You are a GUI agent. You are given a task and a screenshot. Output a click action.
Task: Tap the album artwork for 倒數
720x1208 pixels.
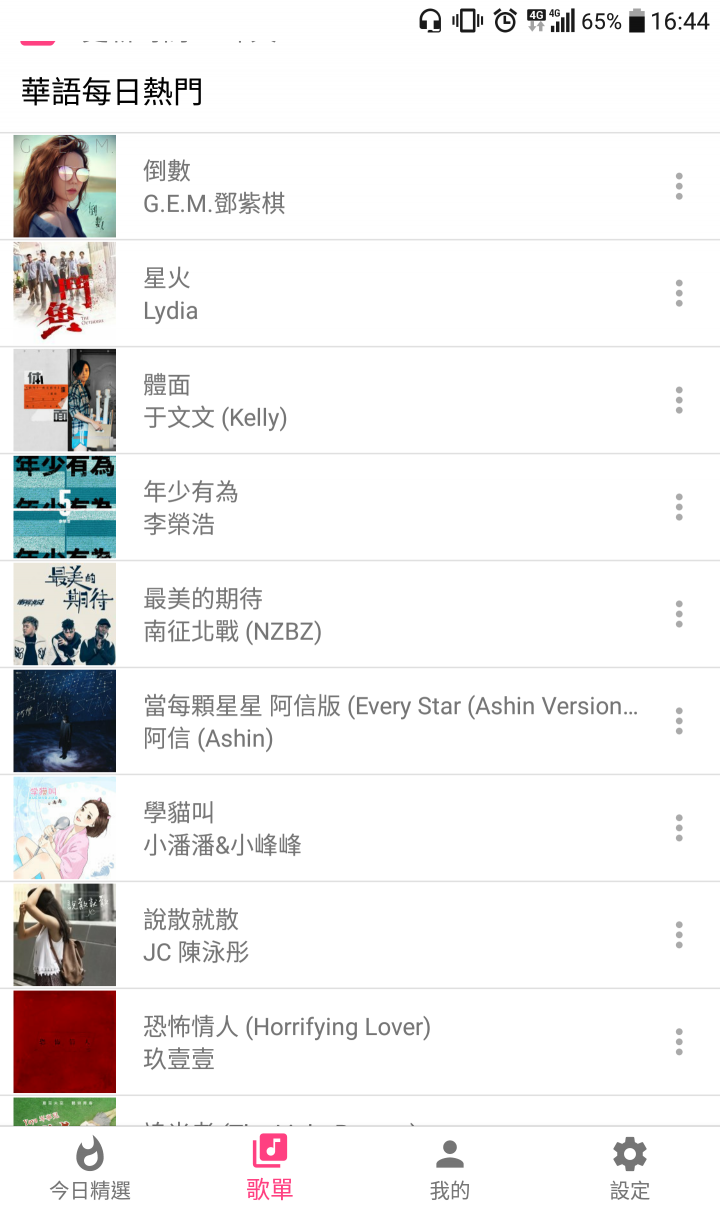(64, 186)
